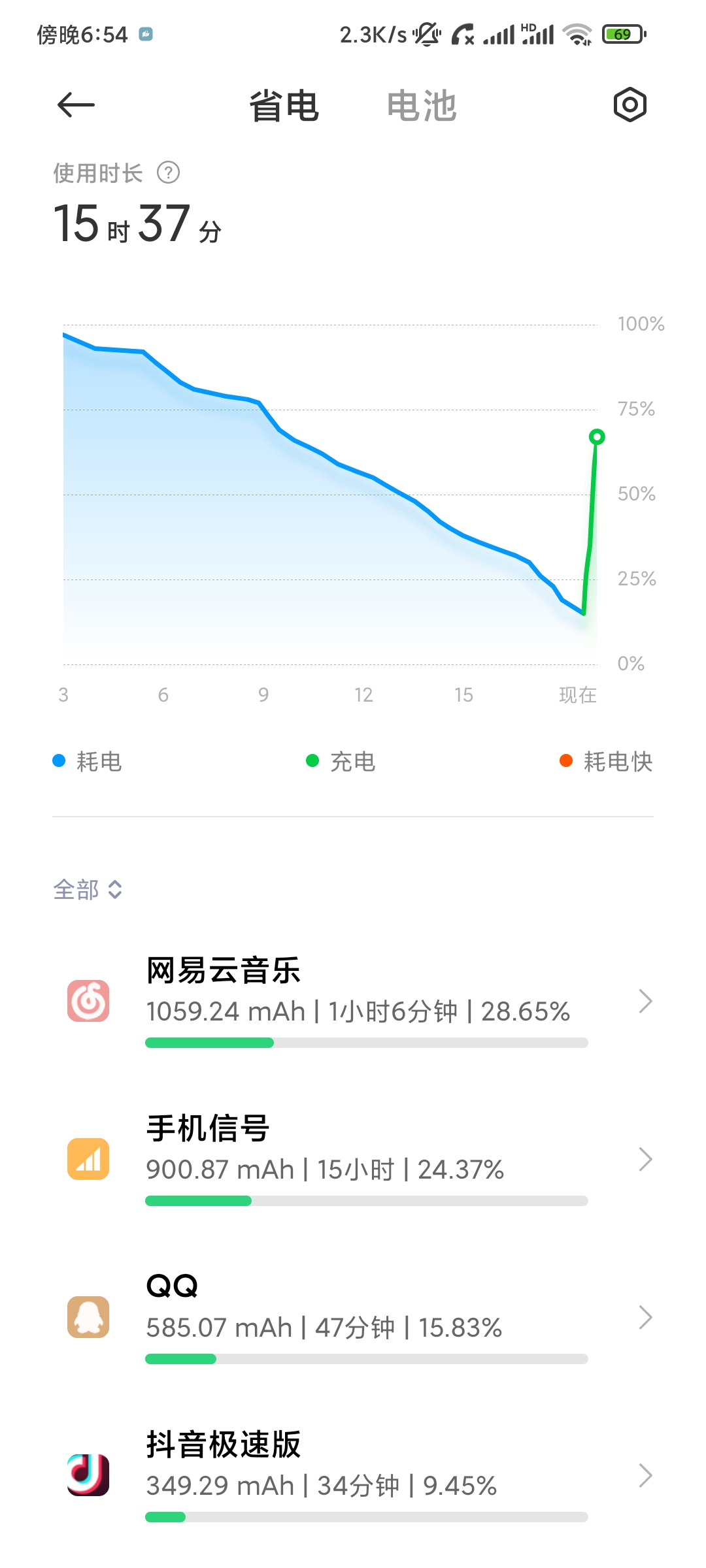Image resolution: width=706 pixels, height=1568 pixels.
Task: Go back using the top arrow
Action: pos(76,105)
